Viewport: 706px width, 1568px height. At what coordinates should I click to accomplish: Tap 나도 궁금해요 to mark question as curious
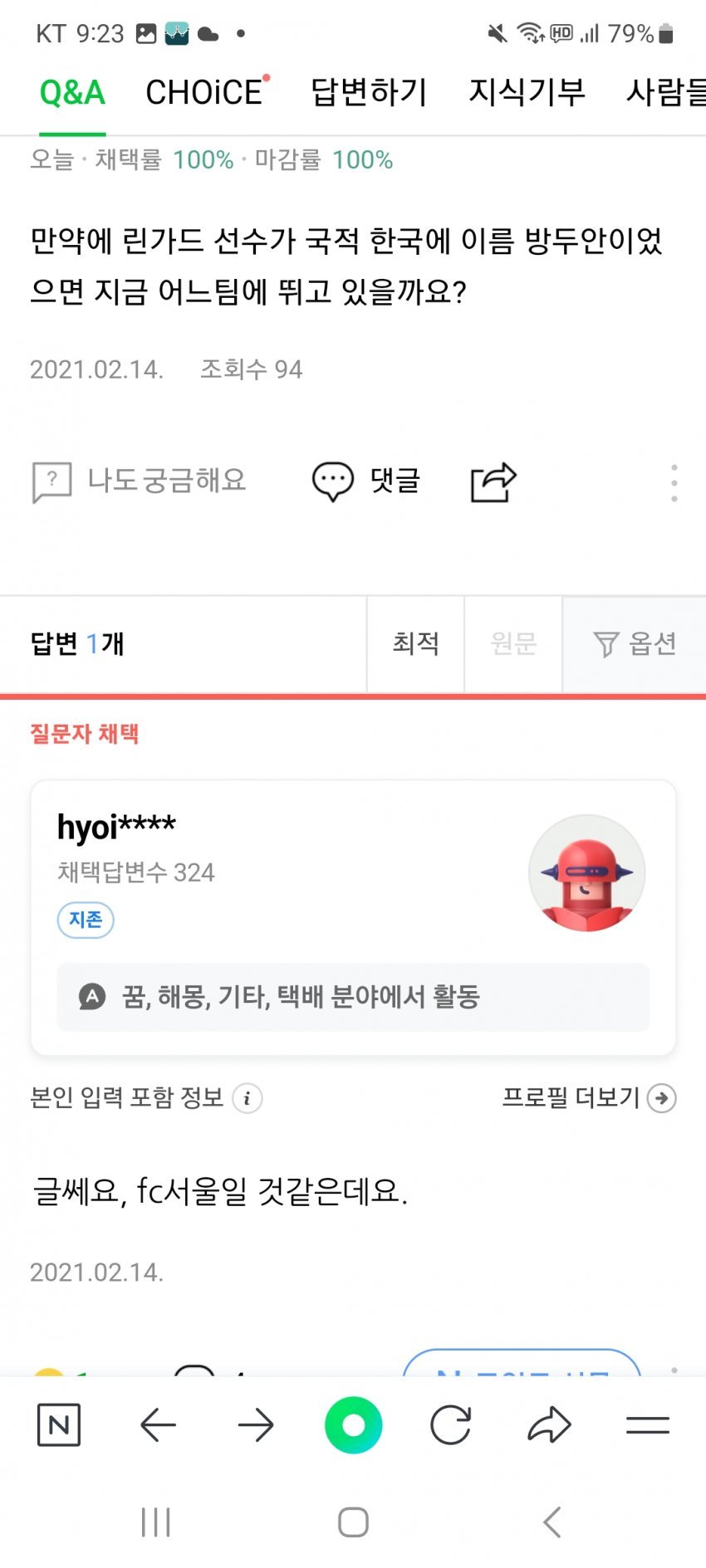click(140, 480)
